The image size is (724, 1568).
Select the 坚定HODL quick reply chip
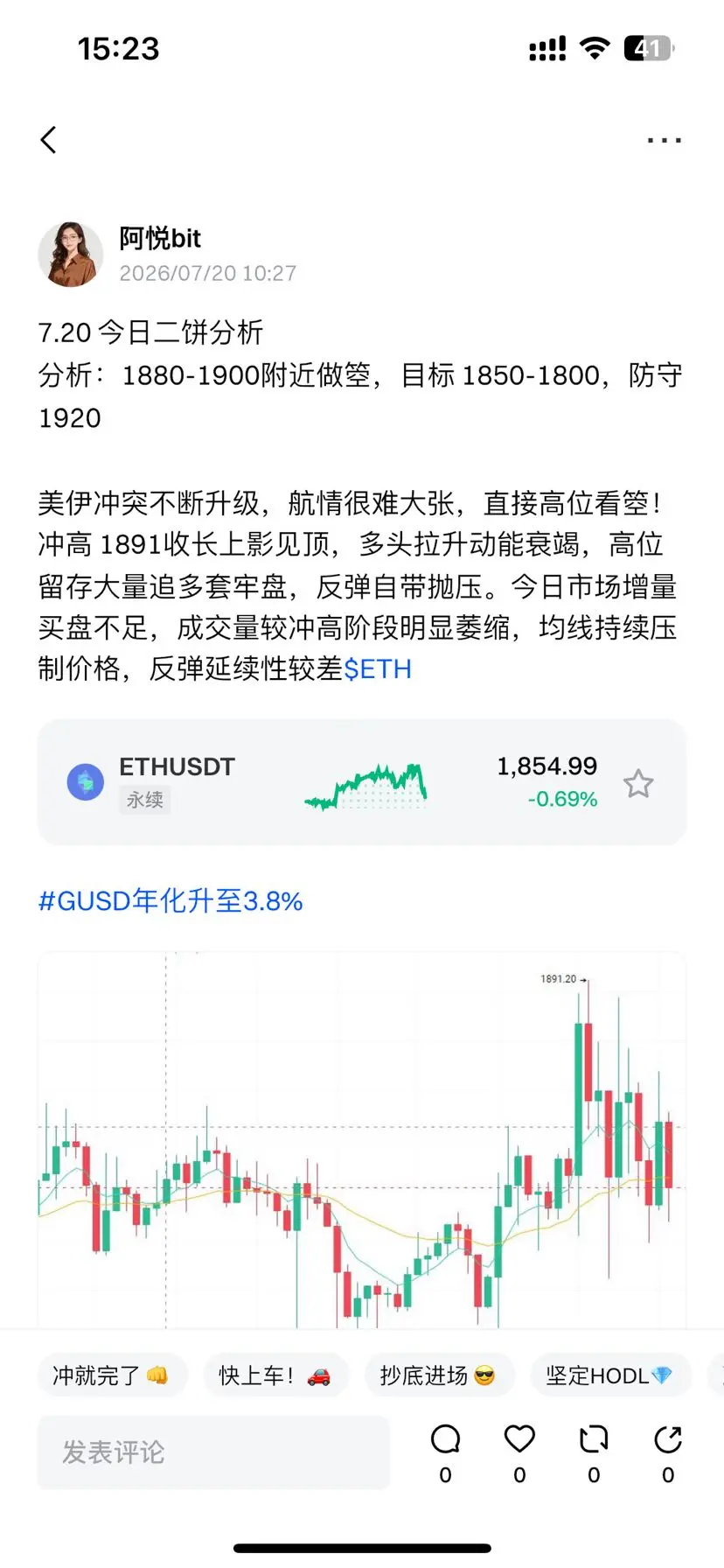(x=609, y=1375)
